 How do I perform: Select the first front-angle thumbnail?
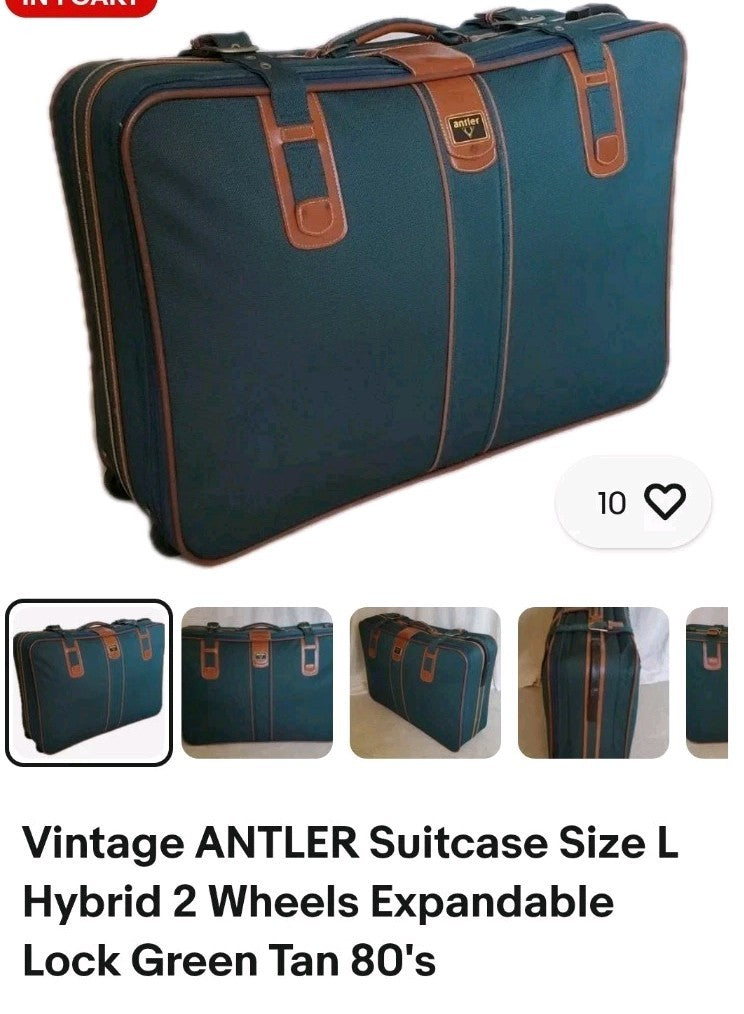(x=89, y=682)
